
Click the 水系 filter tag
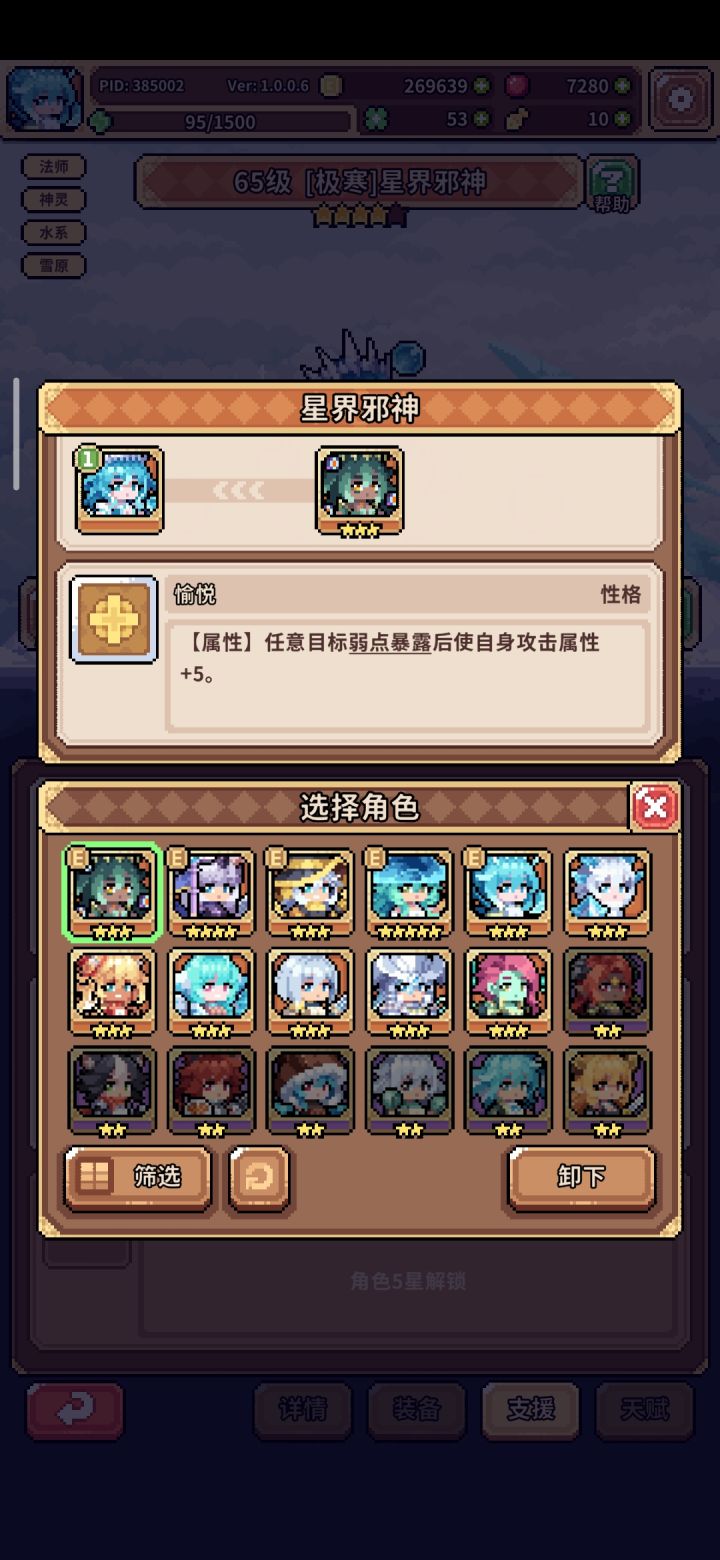[x=54, y=232]
